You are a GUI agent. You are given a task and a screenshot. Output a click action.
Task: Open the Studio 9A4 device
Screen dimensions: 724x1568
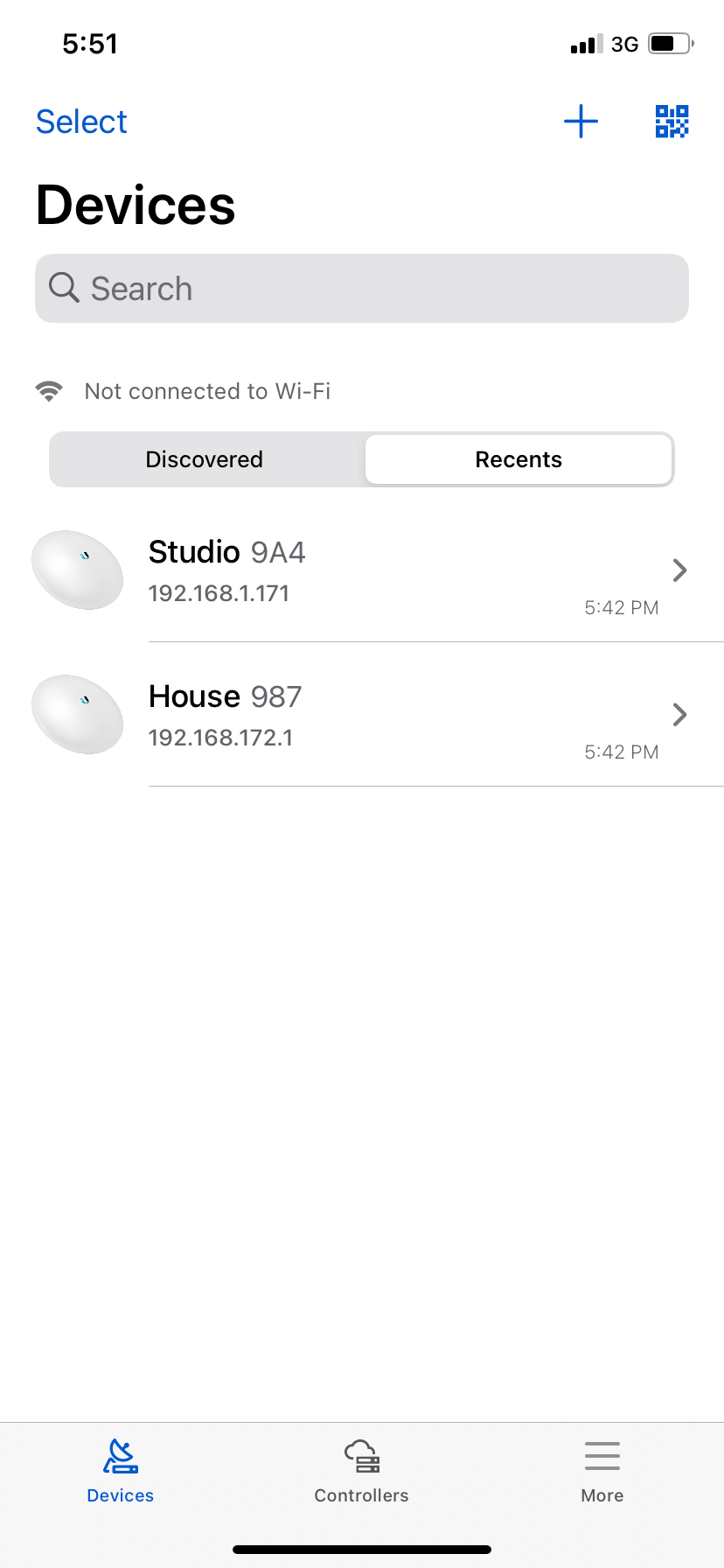tap(362, 570)
